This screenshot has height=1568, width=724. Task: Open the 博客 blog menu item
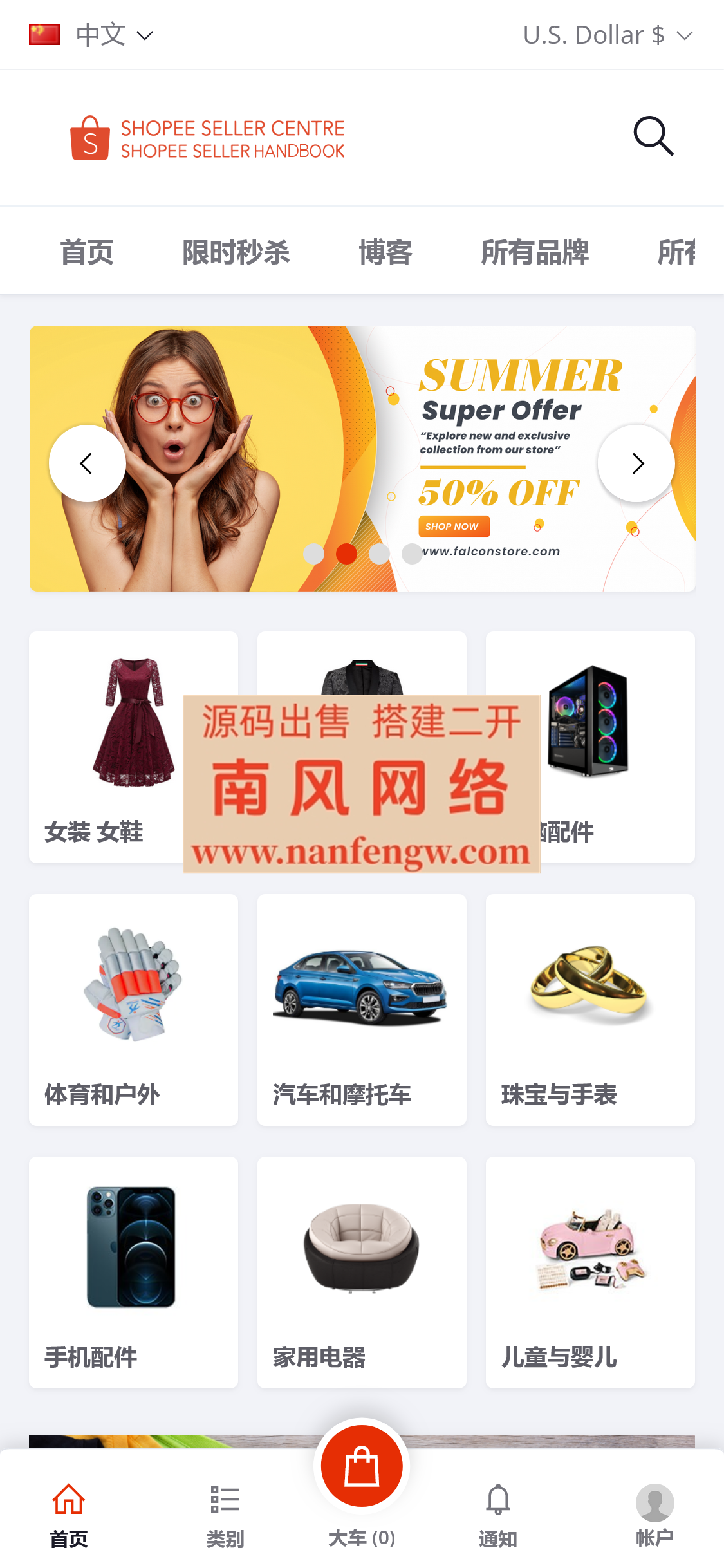click(x=386, y=252)
